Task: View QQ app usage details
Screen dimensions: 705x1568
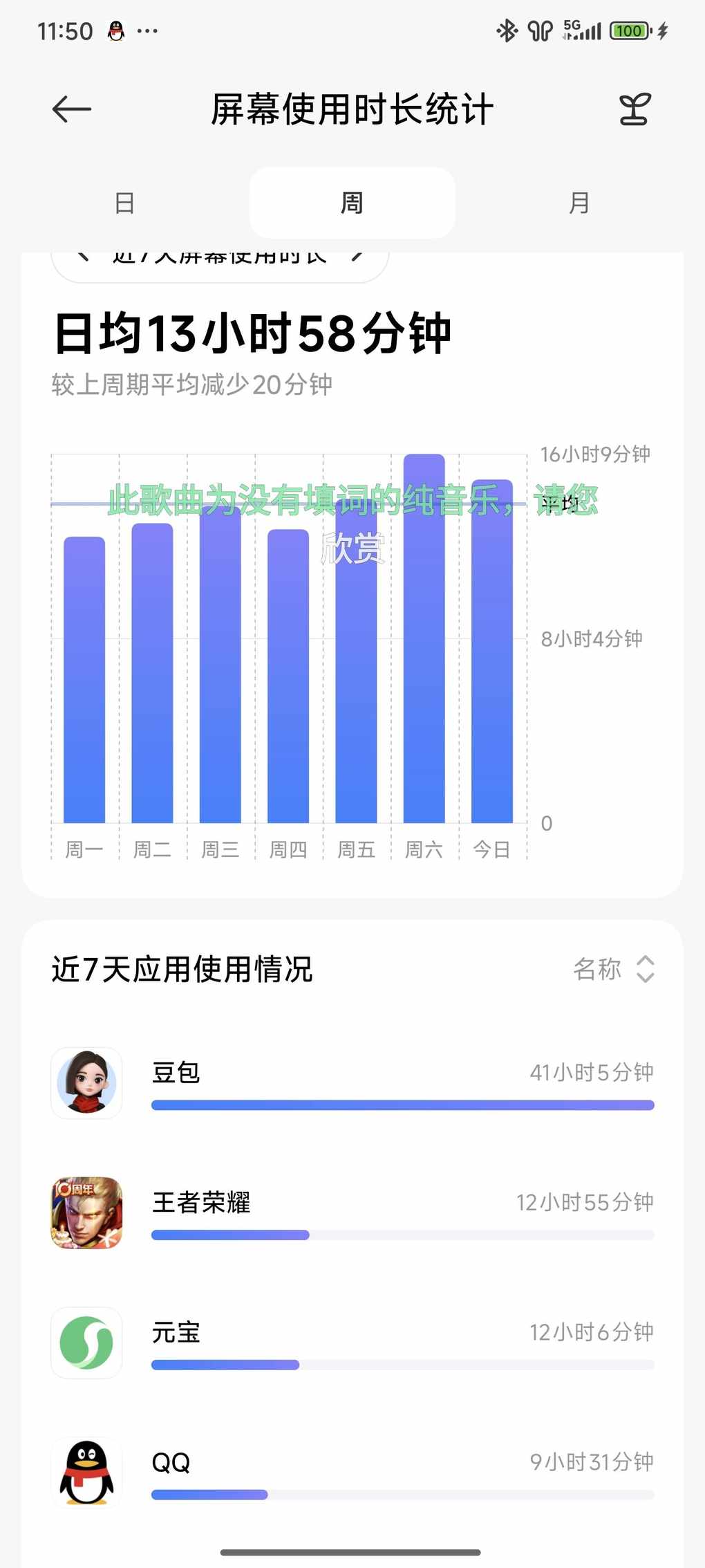Action: pos(352,1473)
